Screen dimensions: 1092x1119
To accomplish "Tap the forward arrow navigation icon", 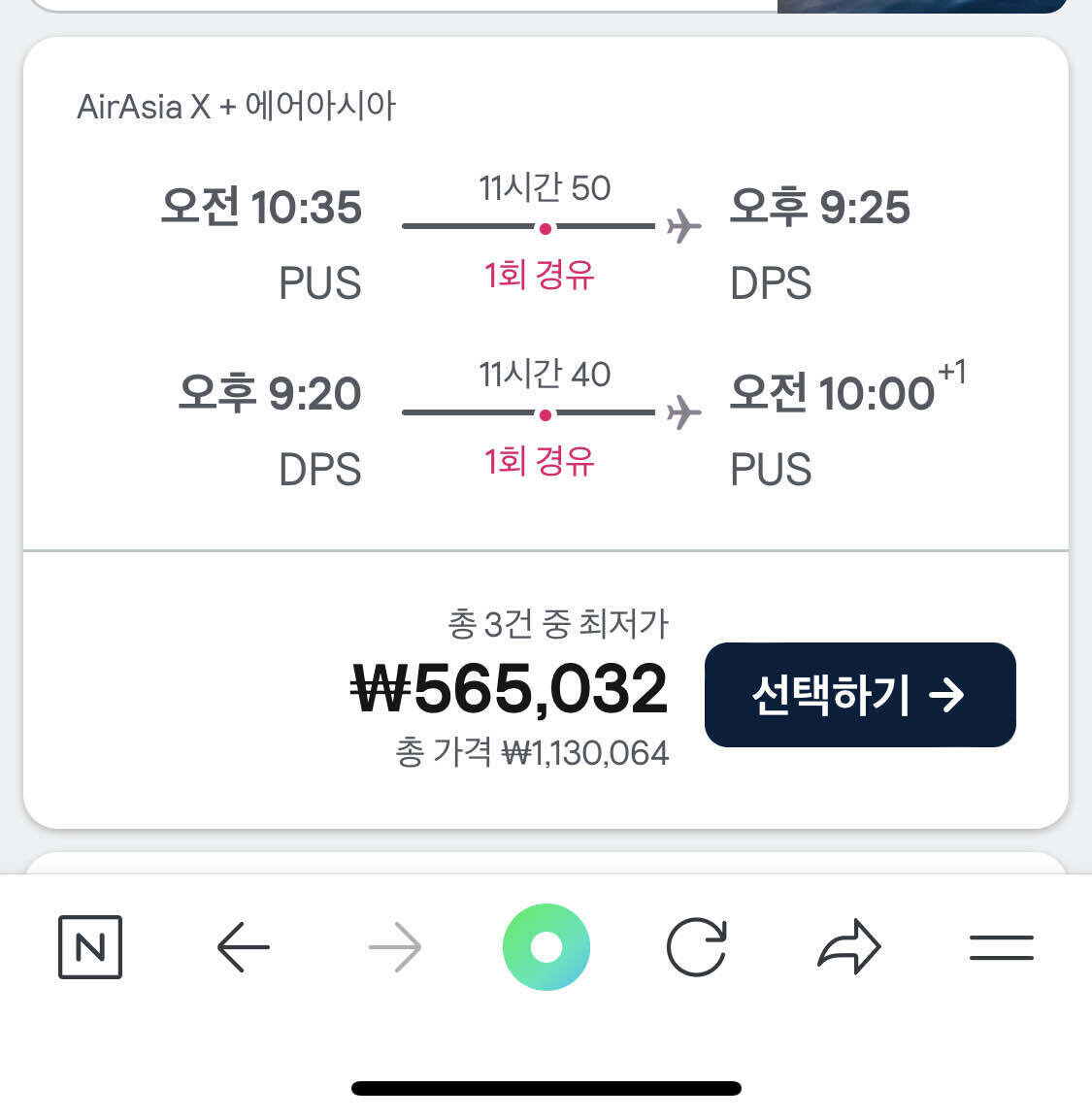I will click(x=394, y=946).
